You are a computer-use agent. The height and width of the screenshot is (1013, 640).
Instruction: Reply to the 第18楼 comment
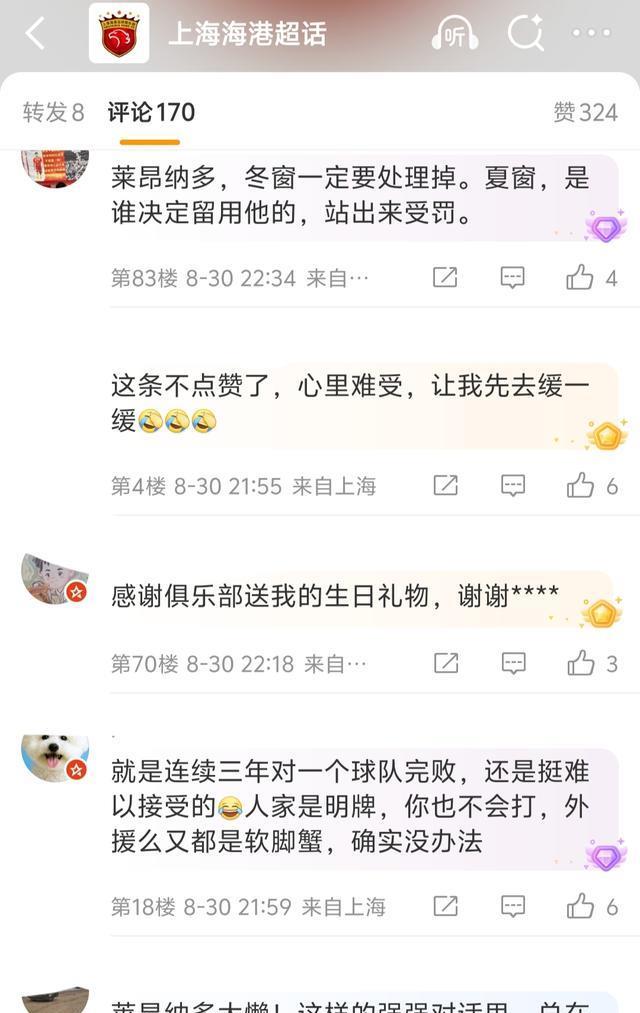[512, 907]
